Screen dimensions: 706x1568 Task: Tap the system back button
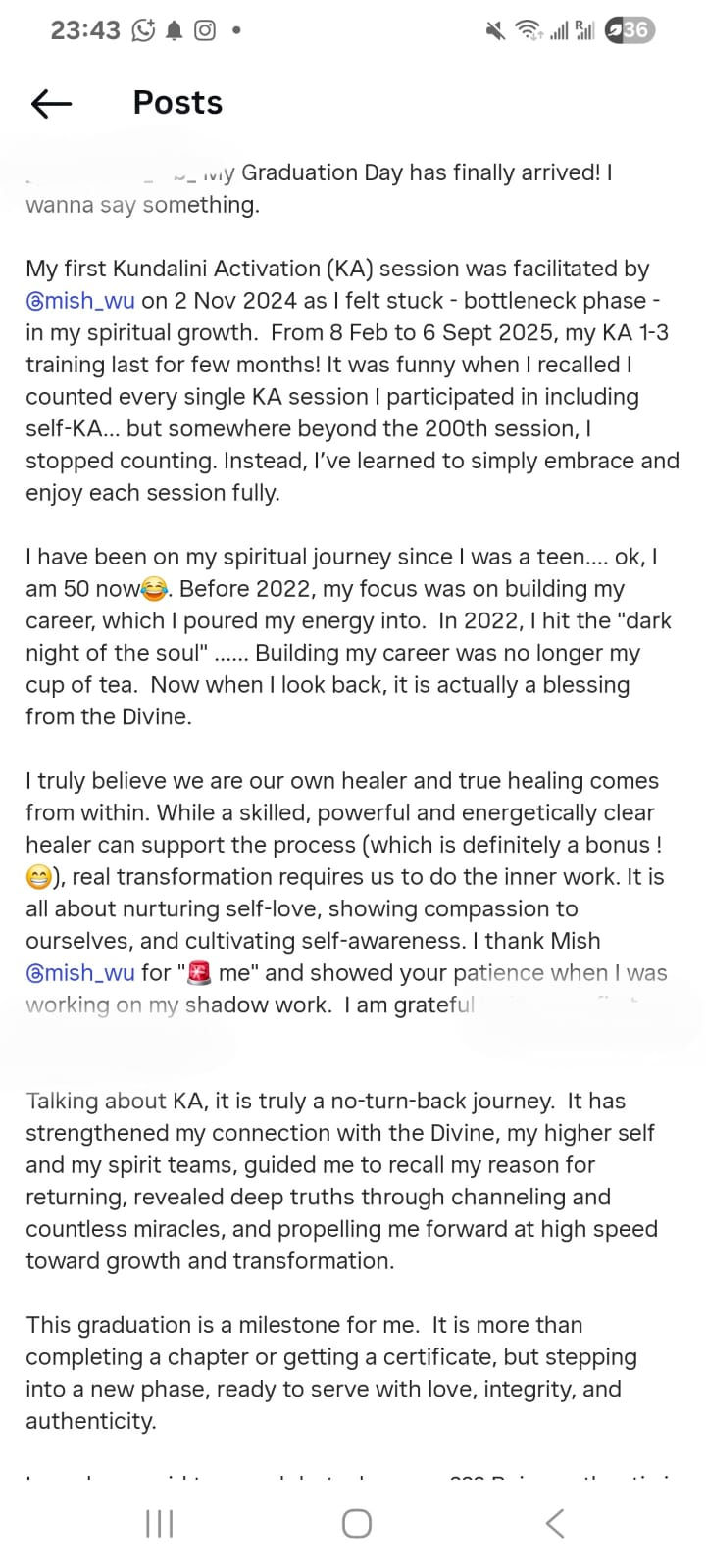coord(554,1523)
